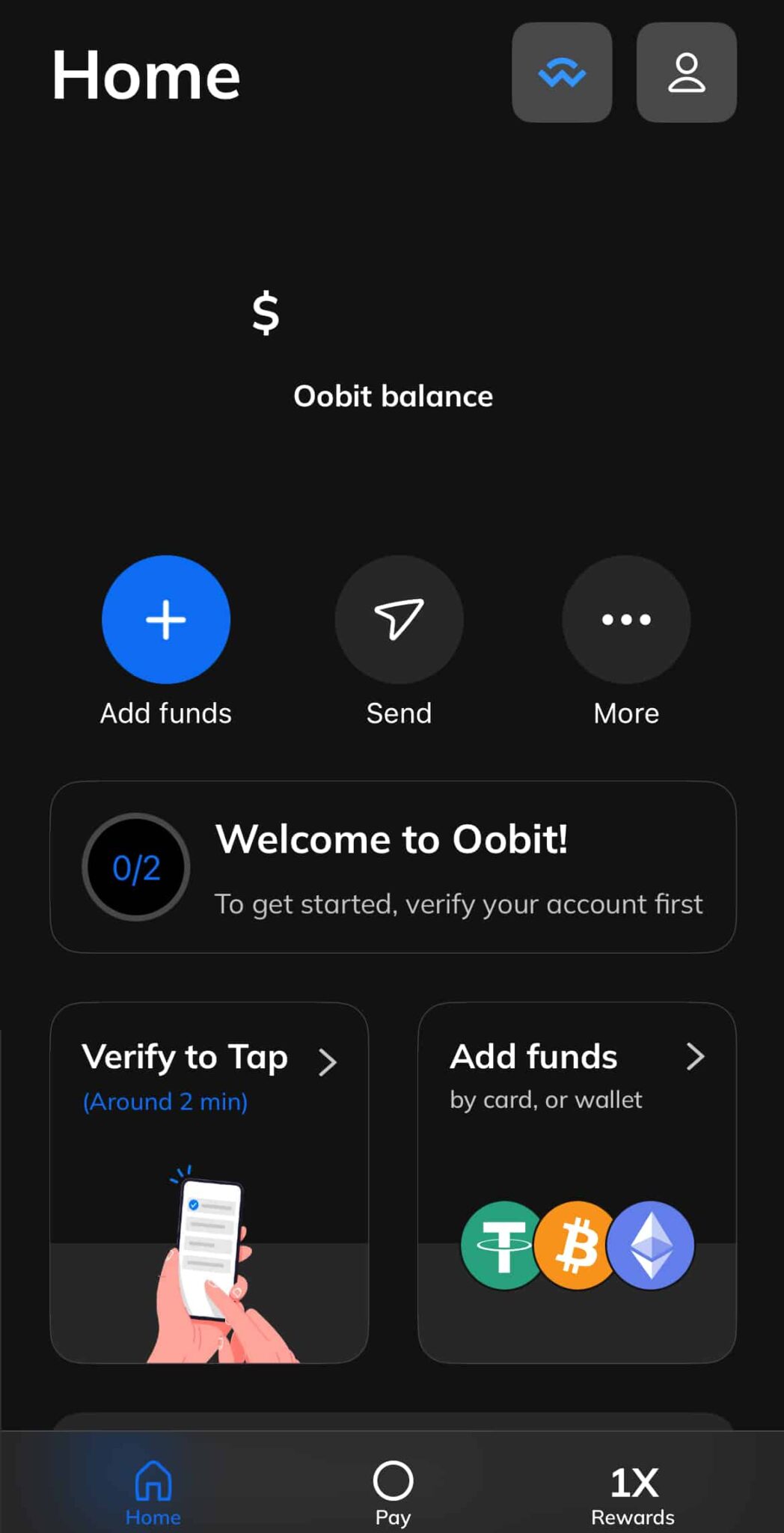This screenshot has width=784, height=1533.
Task: Tap the (Around 2 min) link
Action: point(166,1101)
